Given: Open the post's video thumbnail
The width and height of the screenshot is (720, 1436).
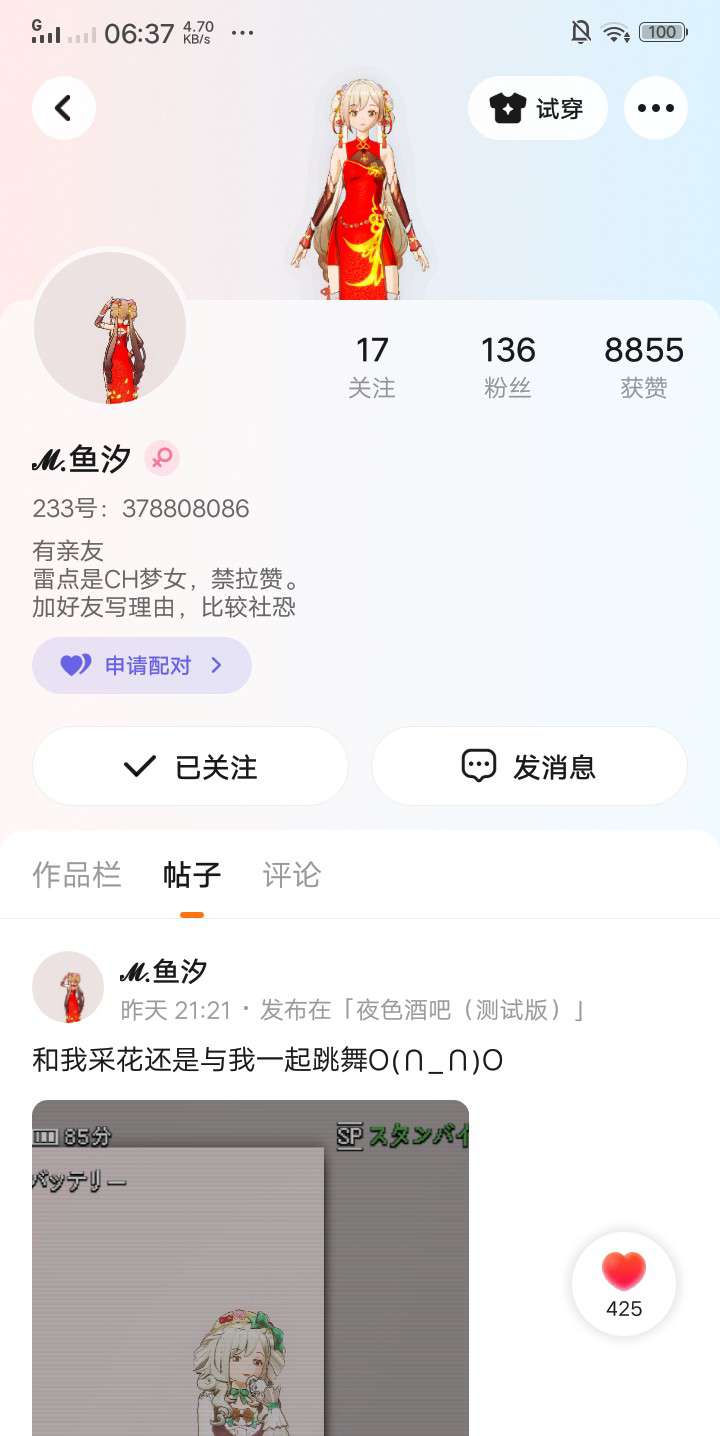Looking at the screenshot, I should point(250,1268).
